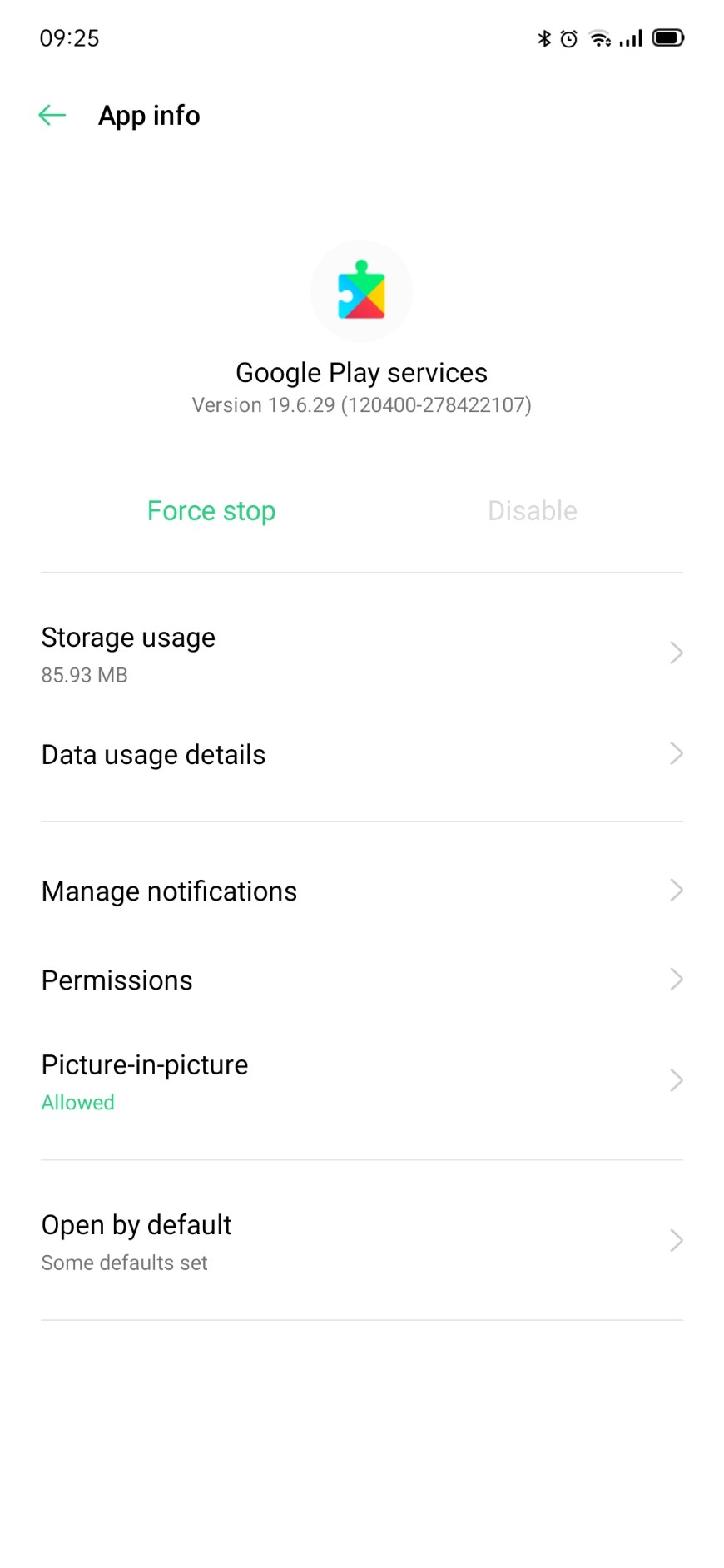Screen dimensions: 724x1568
Task: Open the Open by default settings
Action: (x=361, y=1240)
